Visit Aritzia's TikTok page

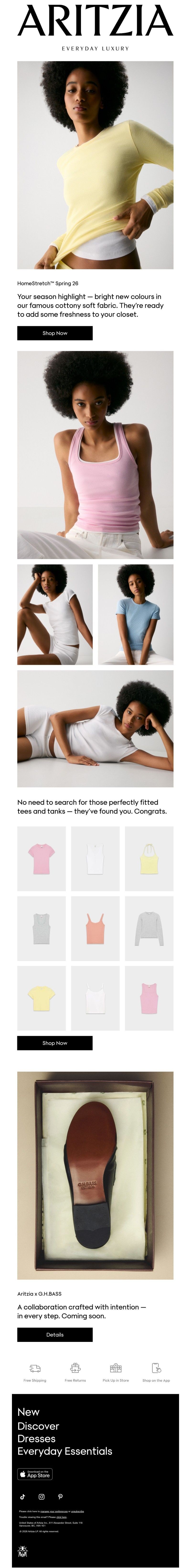click(x=23, y=1497)
